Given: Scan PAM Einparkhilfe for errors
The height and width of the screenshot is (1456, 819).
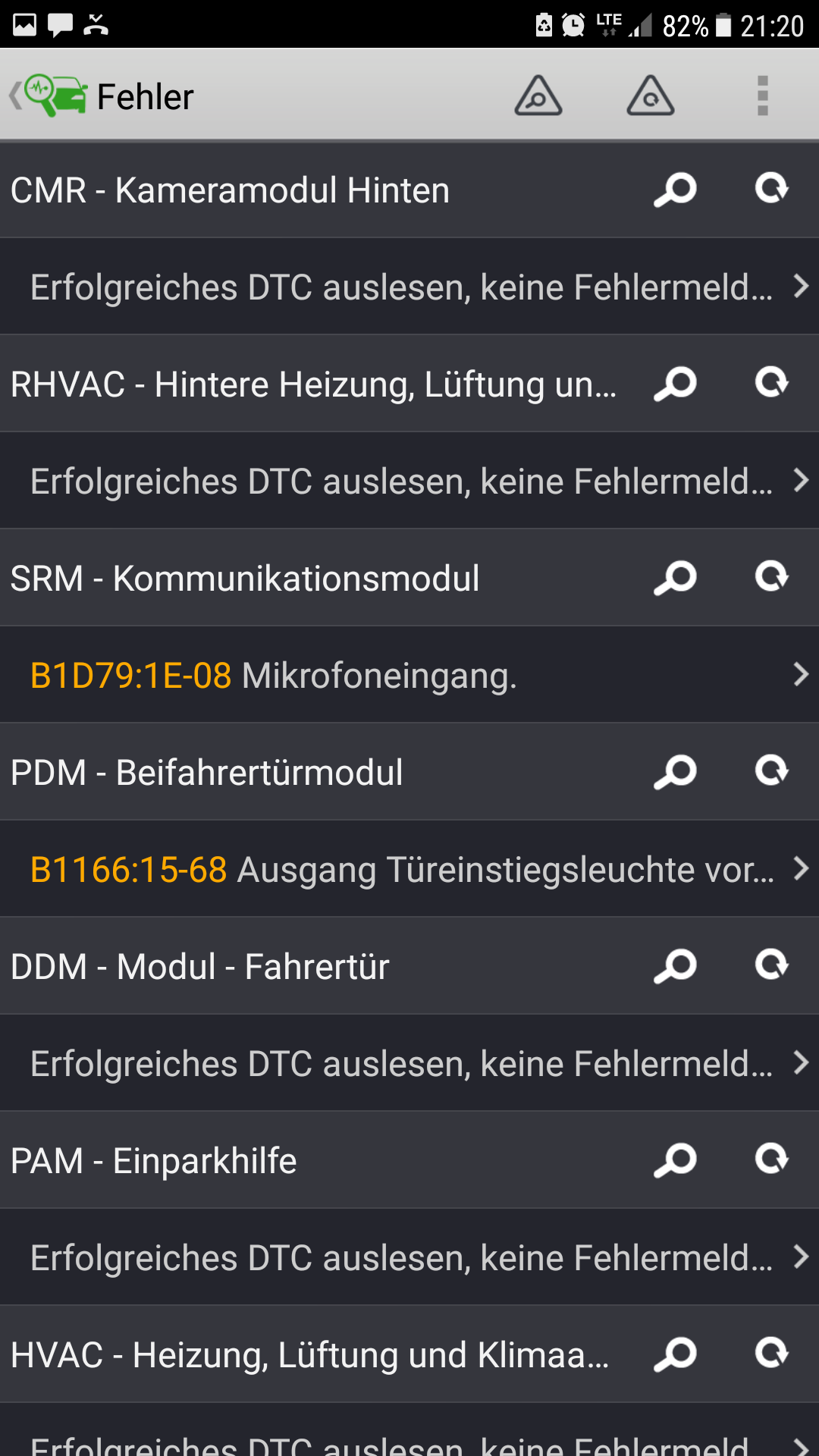Looking at the screenshot, I should click(675, 1160).
